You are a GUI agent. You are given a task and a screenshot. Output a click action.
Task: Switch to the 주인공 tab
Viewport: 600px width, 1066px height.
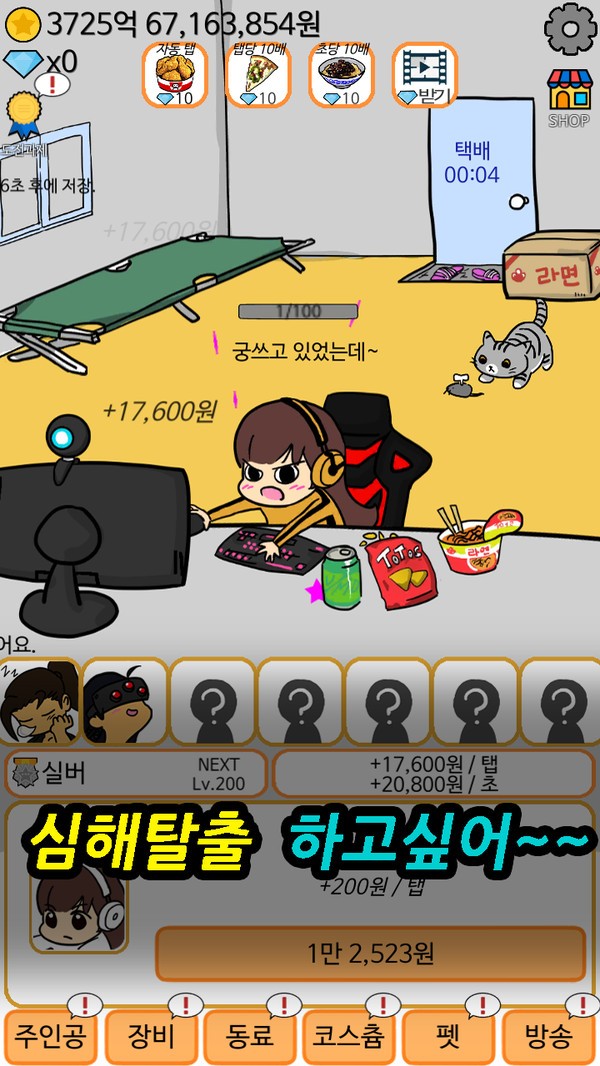[50, 1037]
